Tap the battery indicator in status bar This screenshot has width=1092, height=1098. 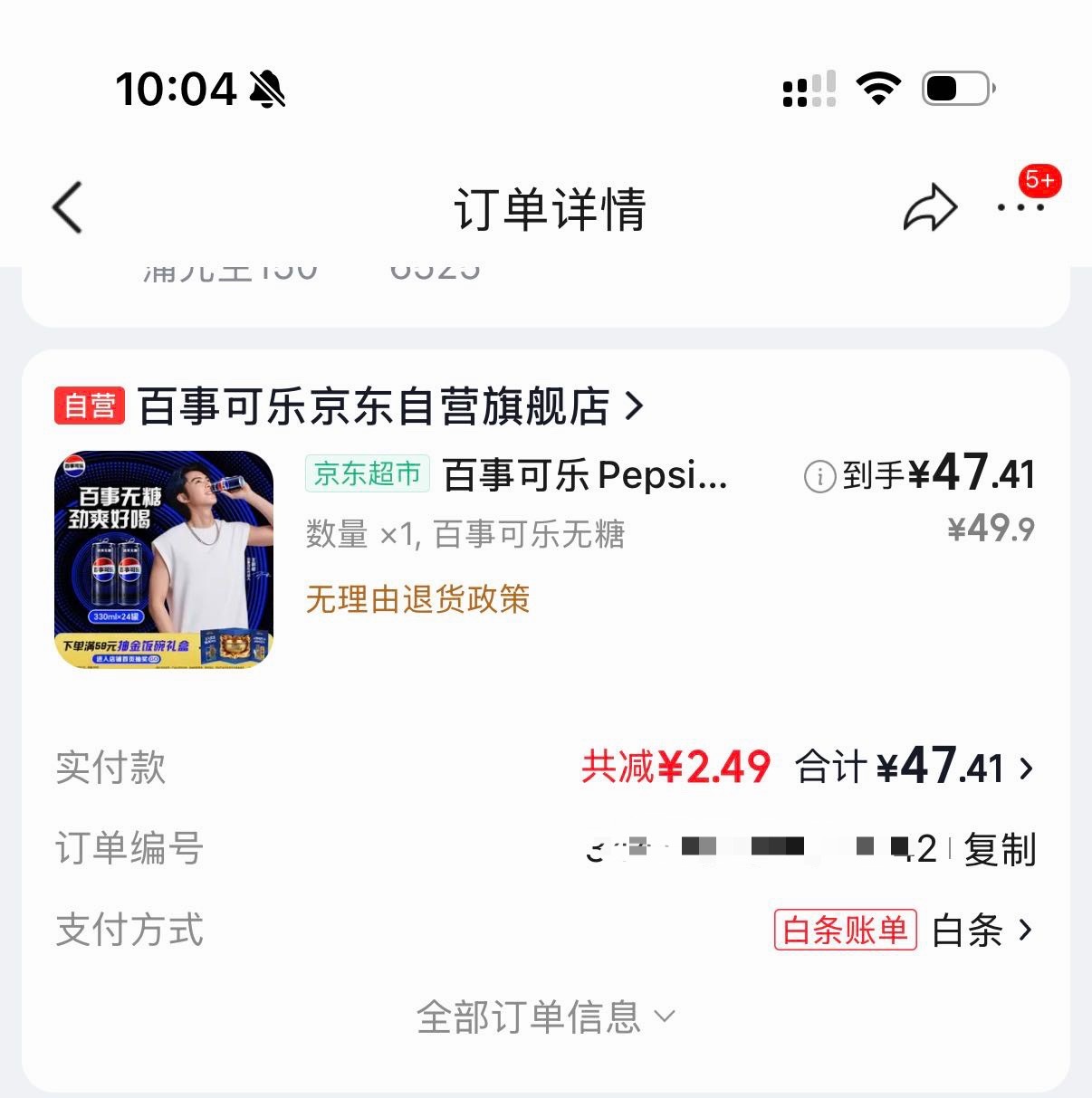[957, 88]
